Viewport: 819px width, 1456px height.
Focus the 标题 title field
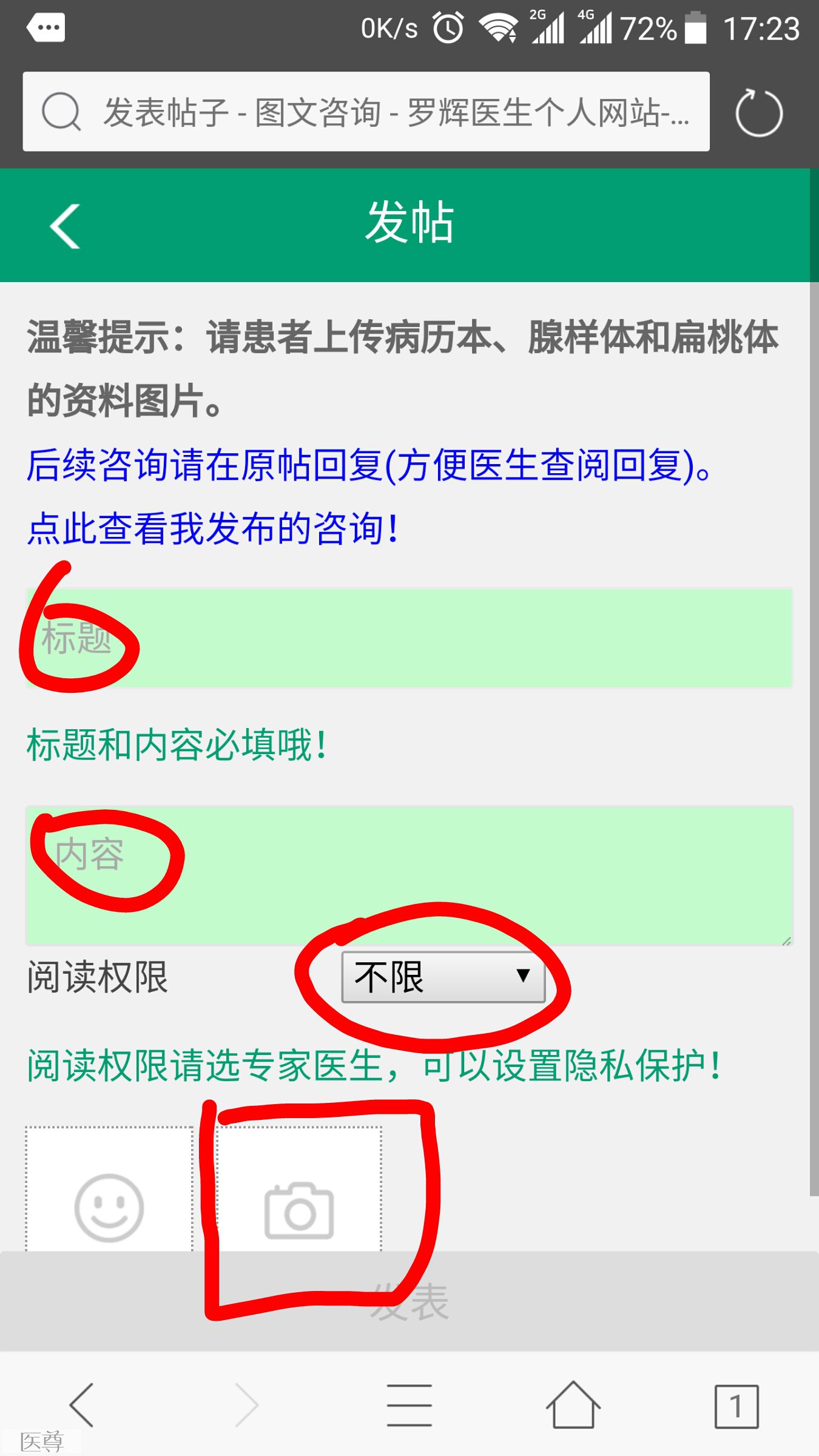(409, 638)
